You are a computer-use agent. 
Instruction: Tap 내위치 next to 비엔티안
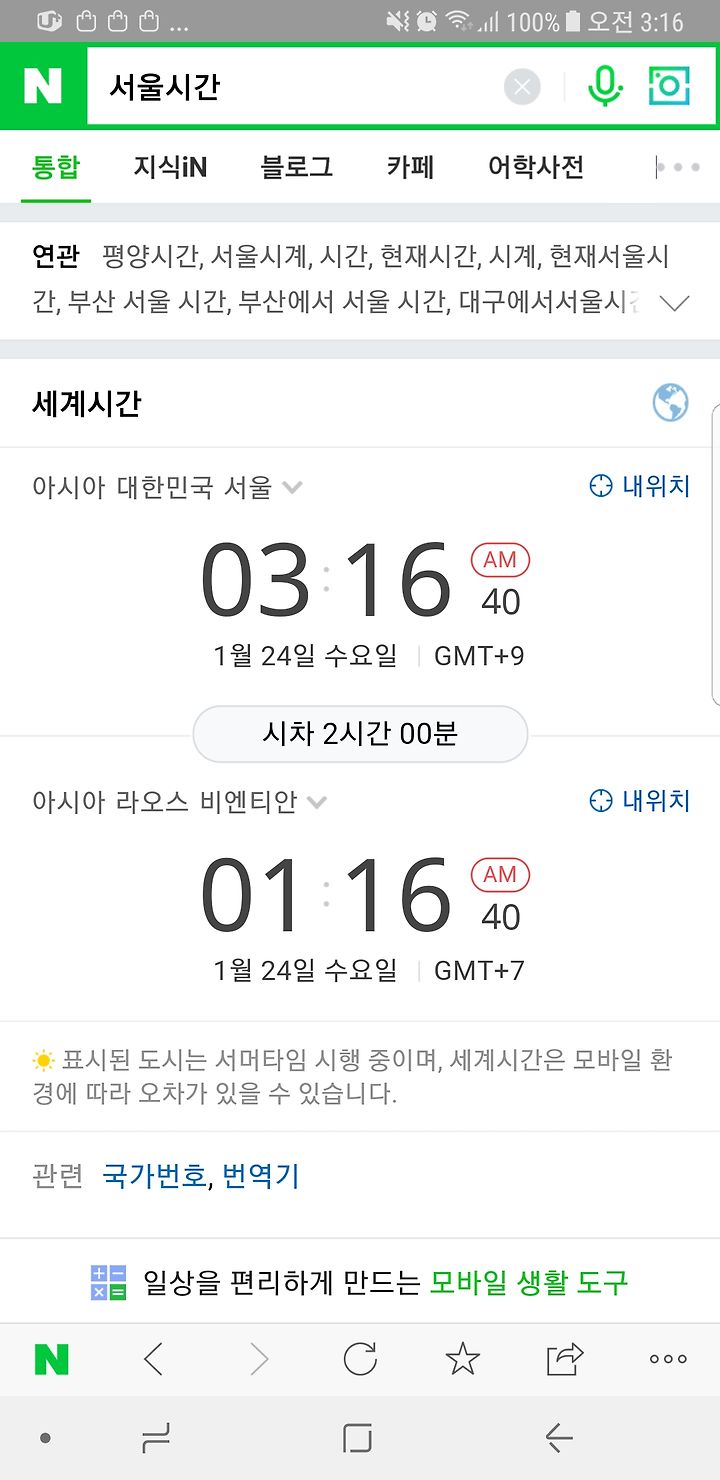point(640,800)
